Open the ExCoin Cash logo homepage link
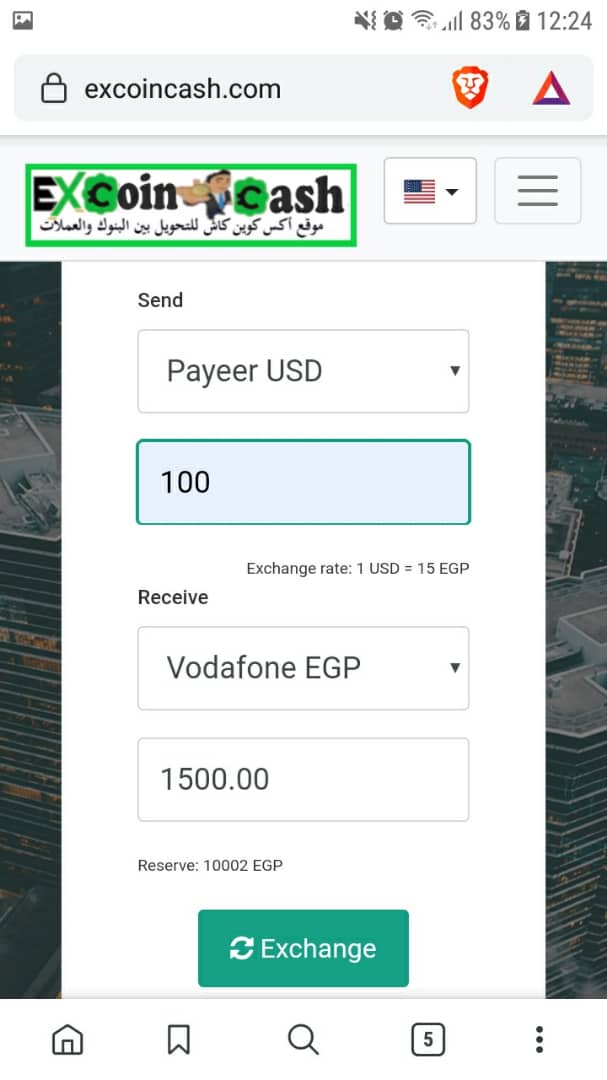Image resolution: width=607 pixels, height=1080 pixels. tap(191, 205)
